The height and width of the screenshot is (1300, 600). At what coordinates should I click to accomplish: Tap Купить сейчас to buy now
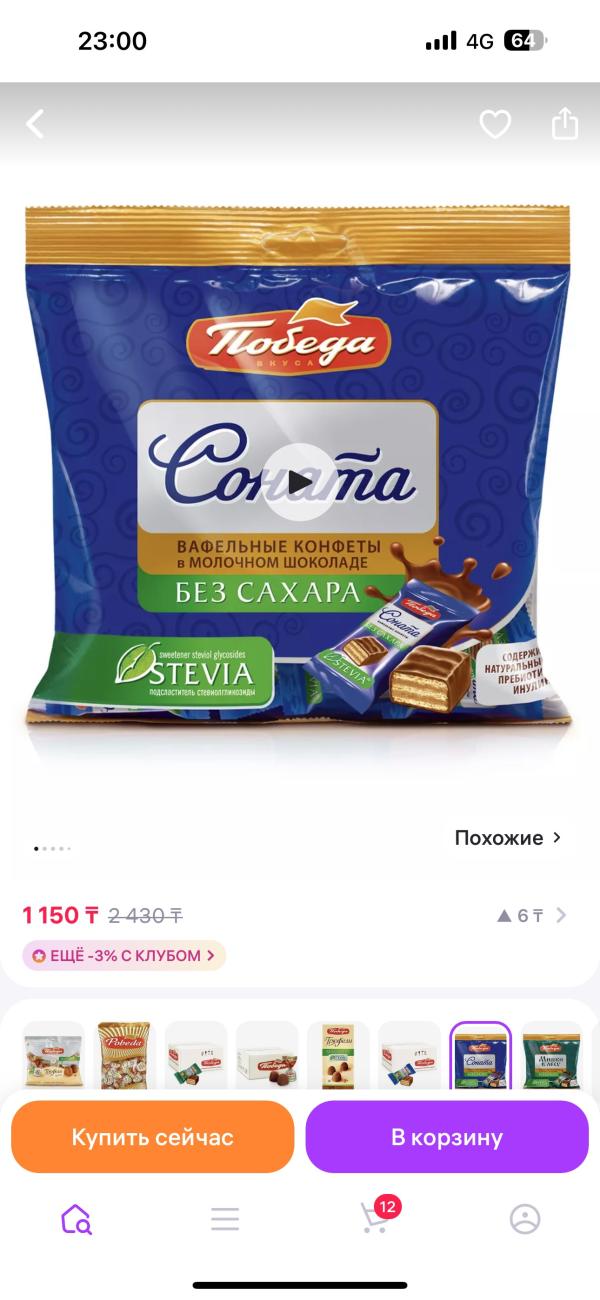click(152, 1137)
